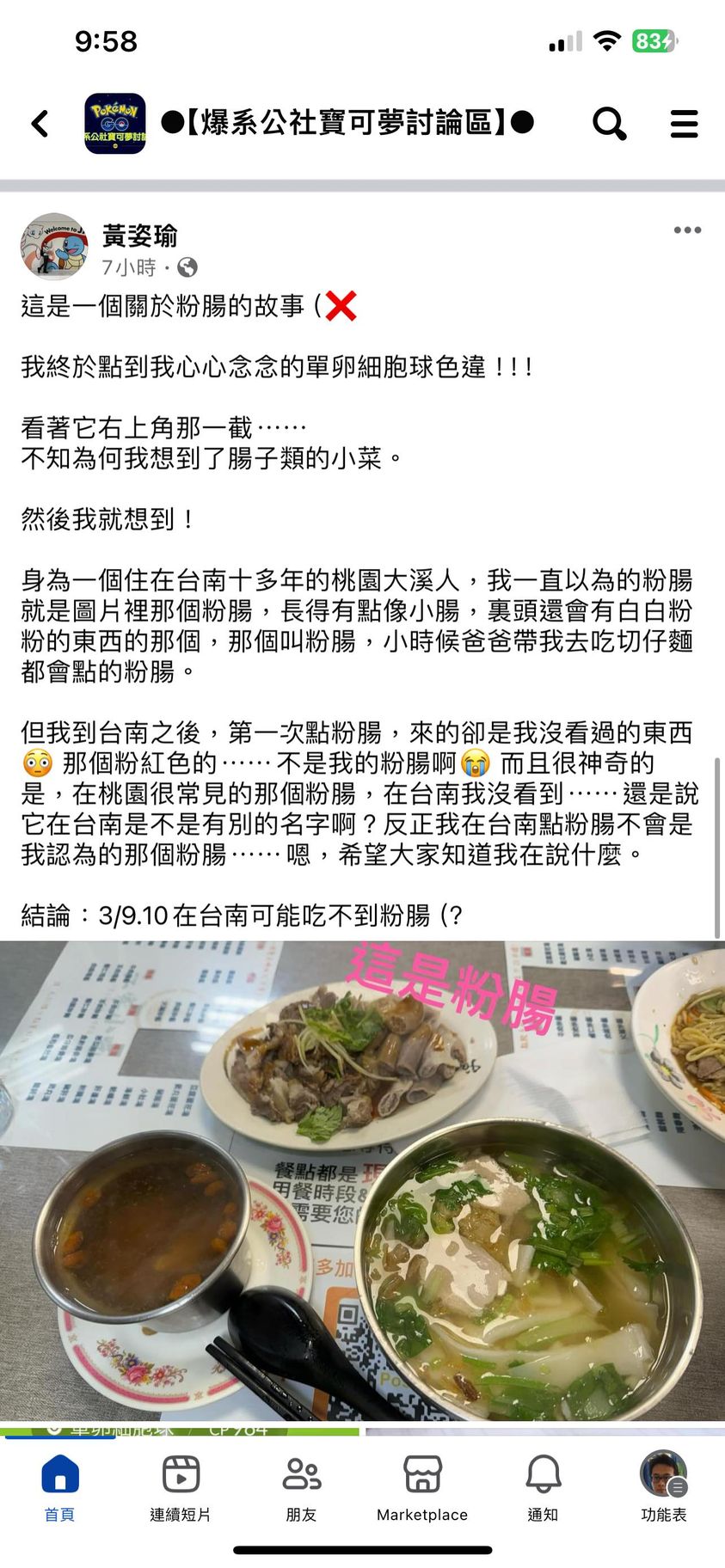Open the group's hamburger menu

coord(684,124)
